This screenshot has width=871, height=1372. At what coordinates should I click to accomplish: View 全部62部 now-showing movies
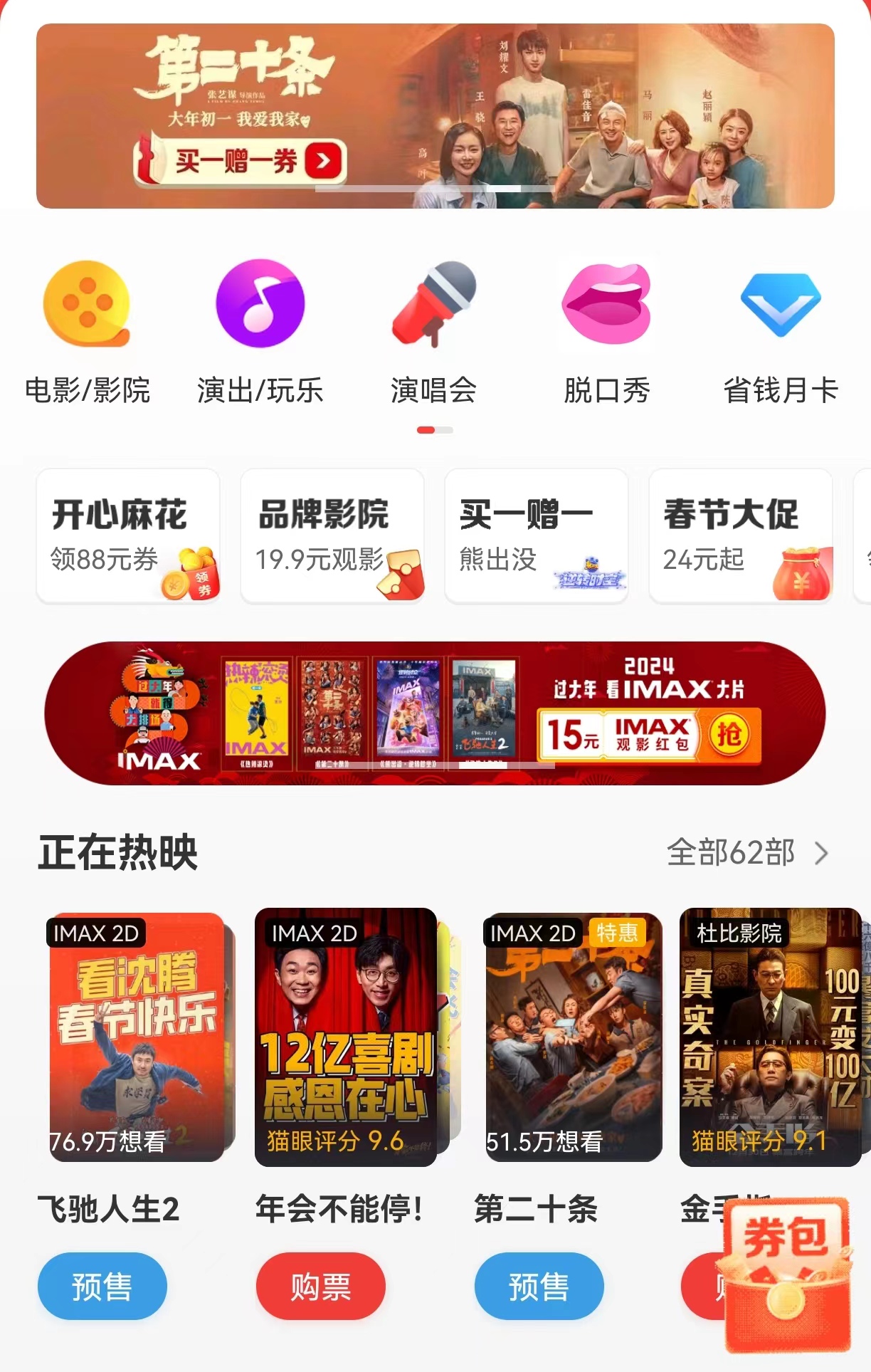pyautogui.click(x=746, y=852)
